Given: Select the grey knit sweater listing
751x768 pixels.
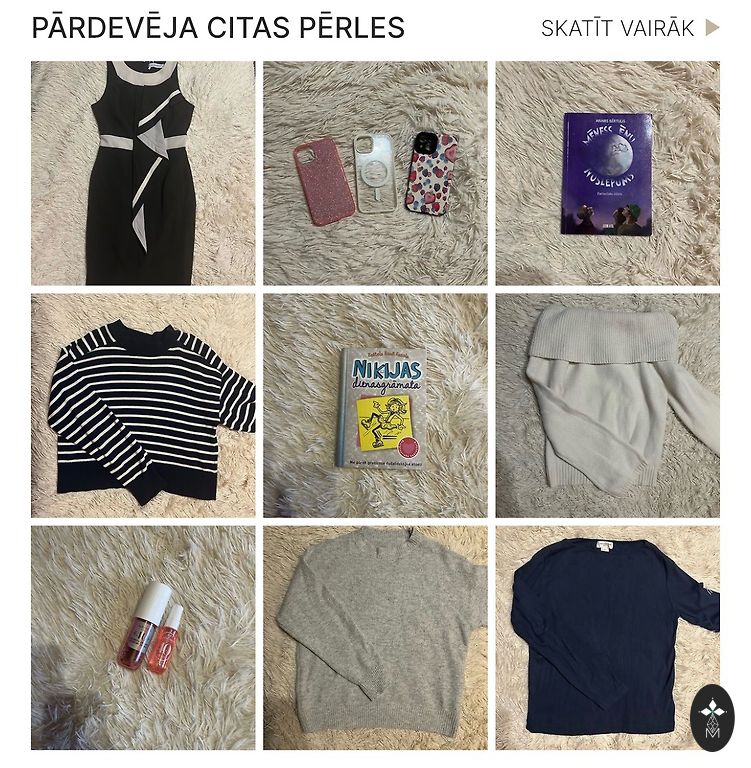Looking at the screenshot, I should (x=375, y=637).
